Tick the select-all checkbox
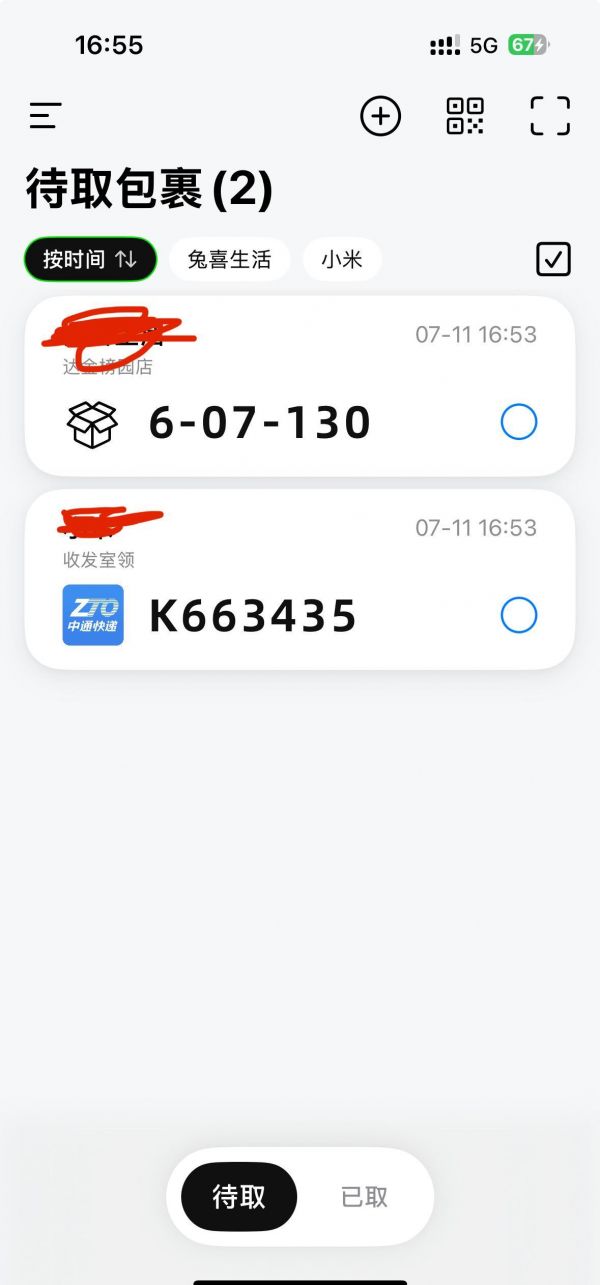 554,259
